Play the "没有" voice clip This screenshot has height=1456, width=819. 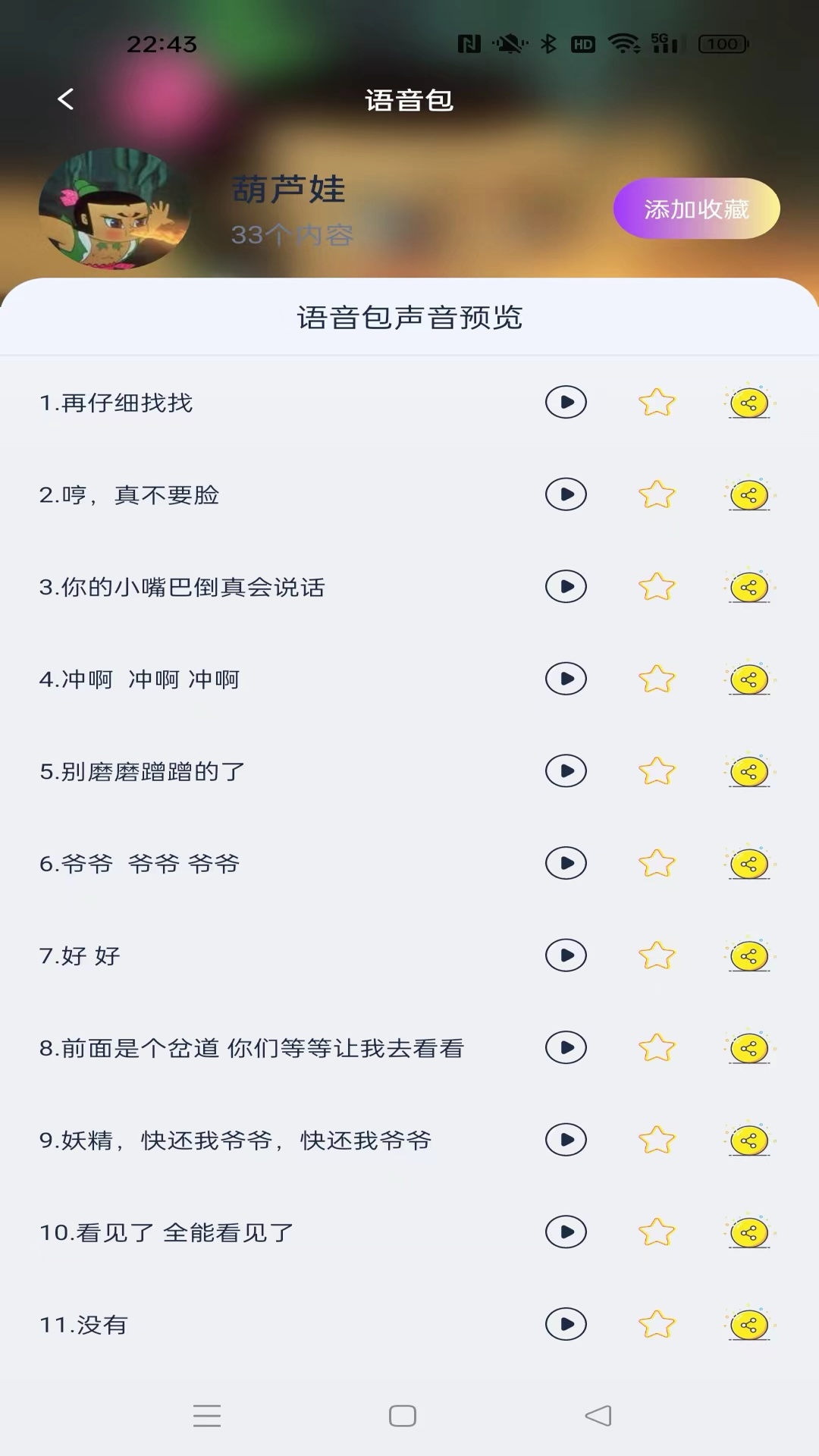[566, 1324]
